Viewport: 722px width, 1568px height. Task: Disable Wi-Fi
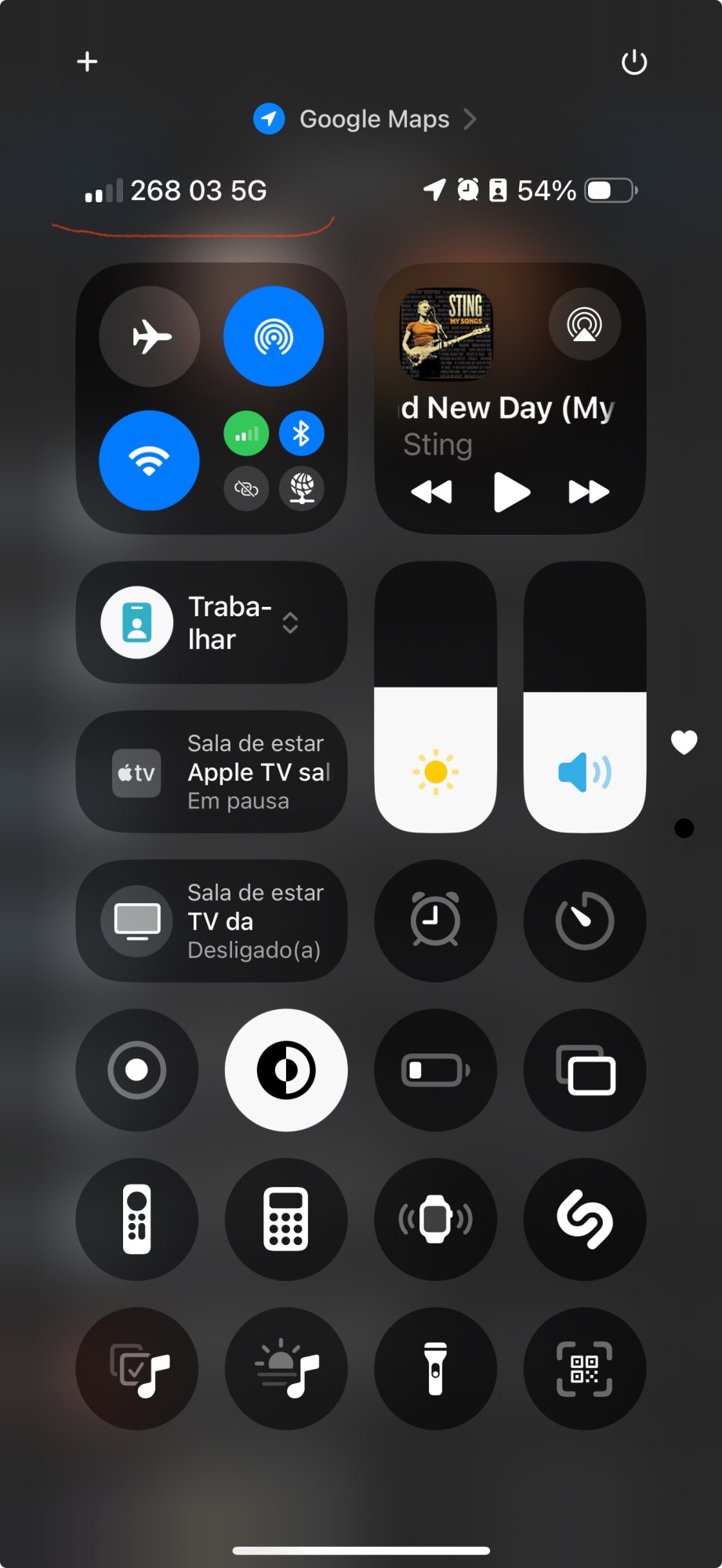point(150,461)
